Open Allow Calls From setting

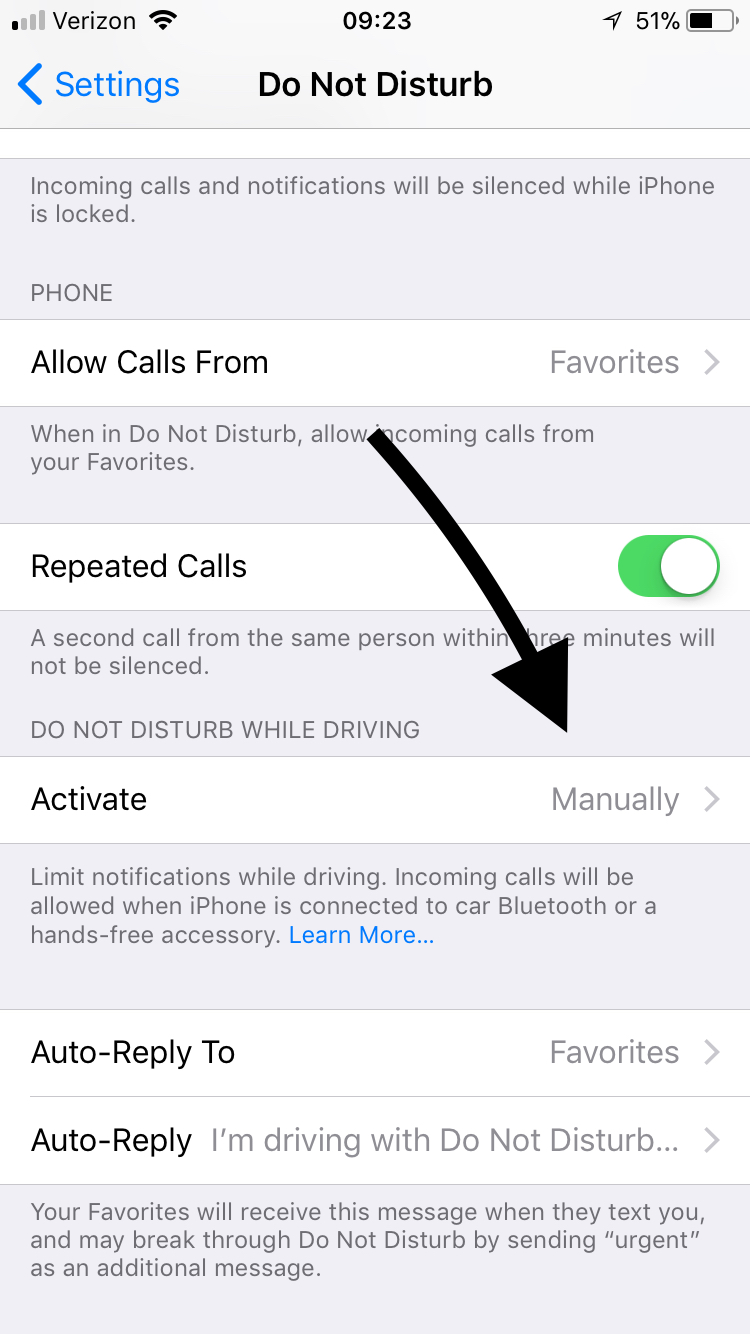(x=375, y=363)
